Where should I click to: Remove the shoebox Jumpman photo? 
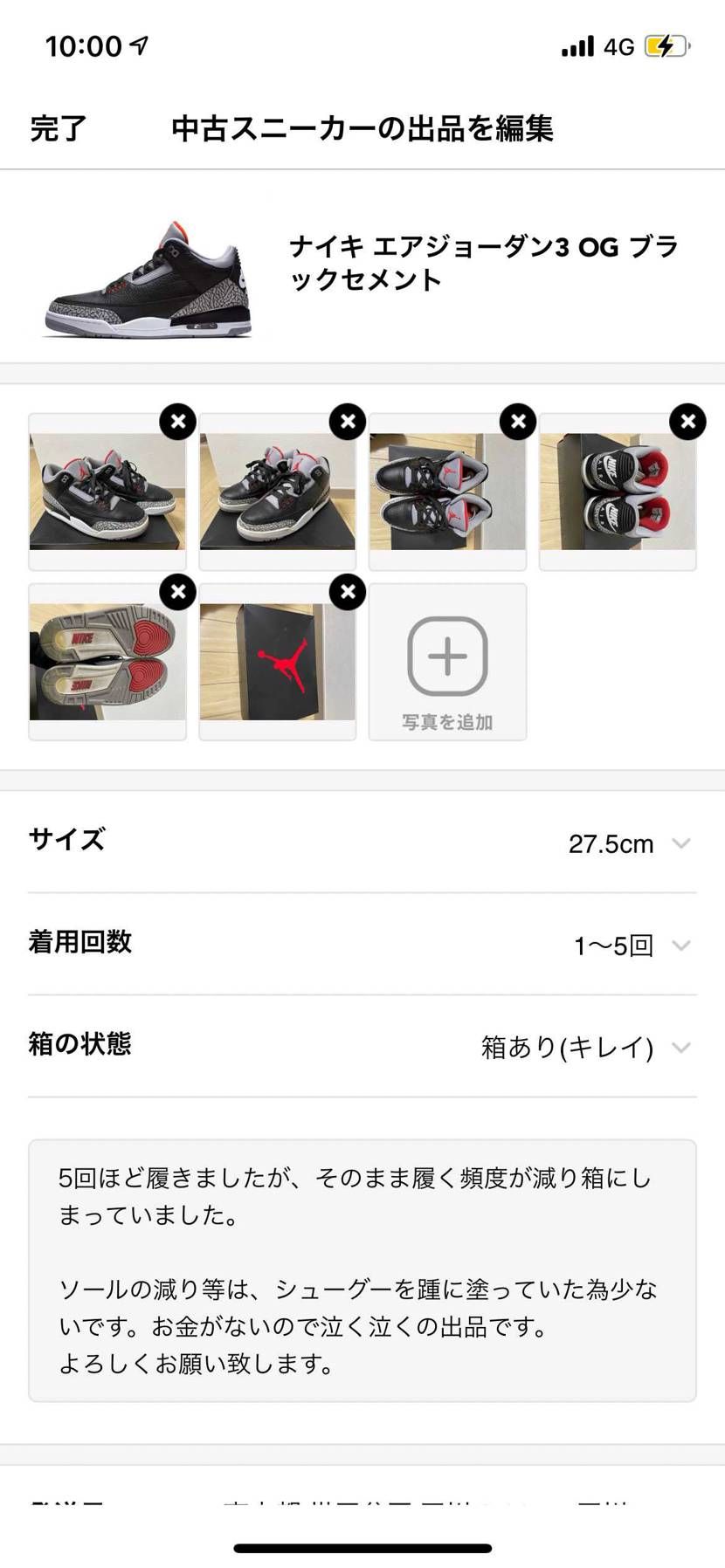[348, 592]
